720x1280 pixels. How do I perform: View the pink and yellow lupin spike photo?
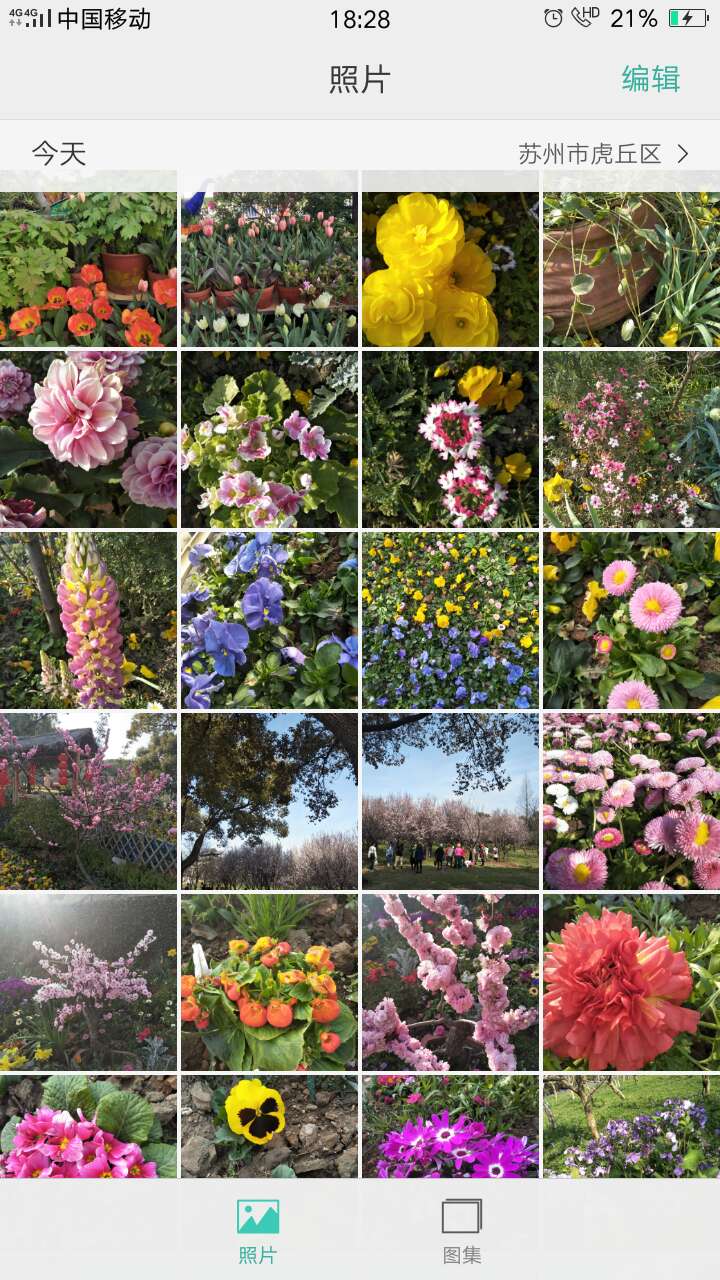88,620
